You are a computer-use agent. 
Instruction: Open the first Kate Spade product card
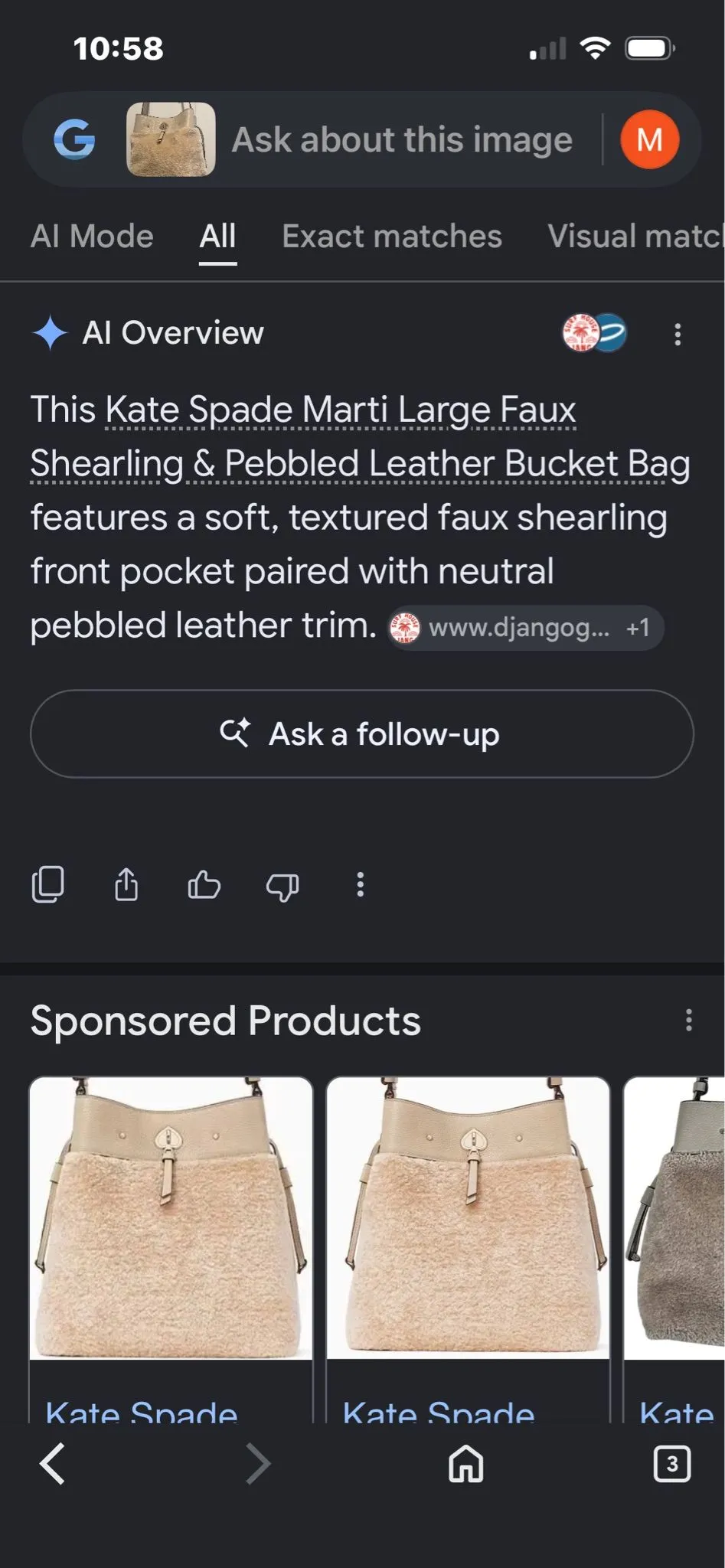tap(171, 1249)
